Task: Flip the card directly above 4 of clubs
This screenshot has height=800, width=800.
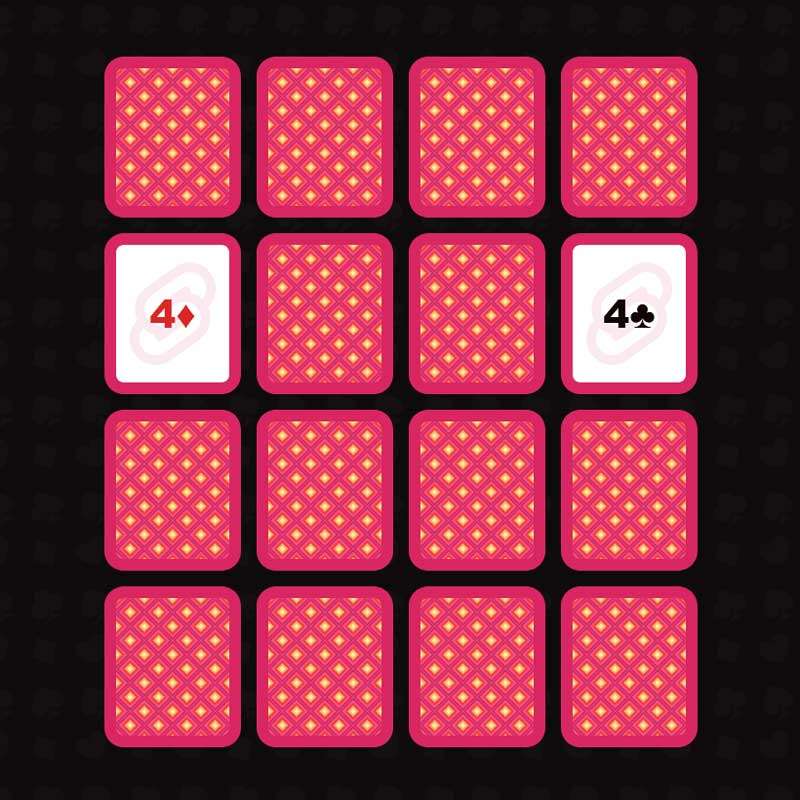Action: click(628, 137)
